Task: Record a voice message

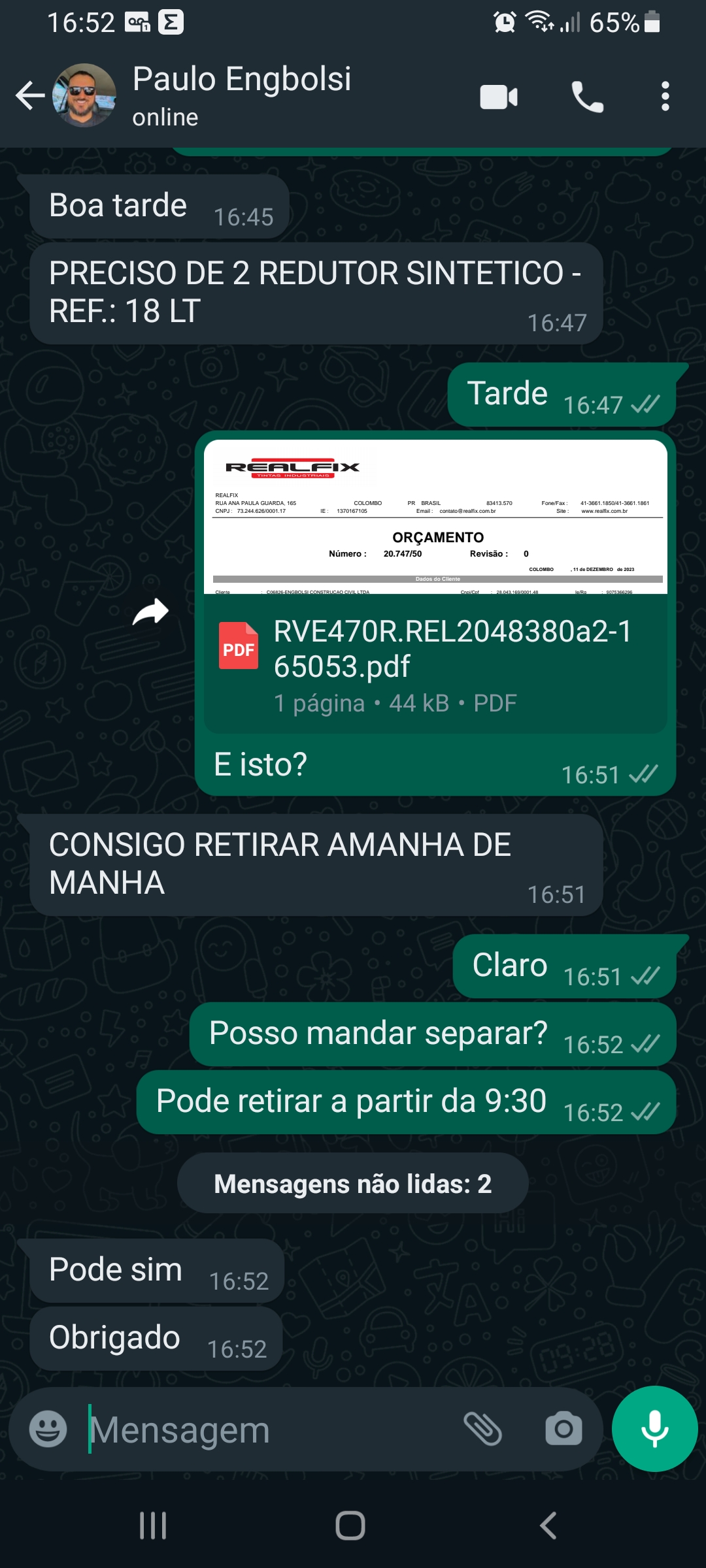Action: pyautogui.click(x=654, y=1429)
